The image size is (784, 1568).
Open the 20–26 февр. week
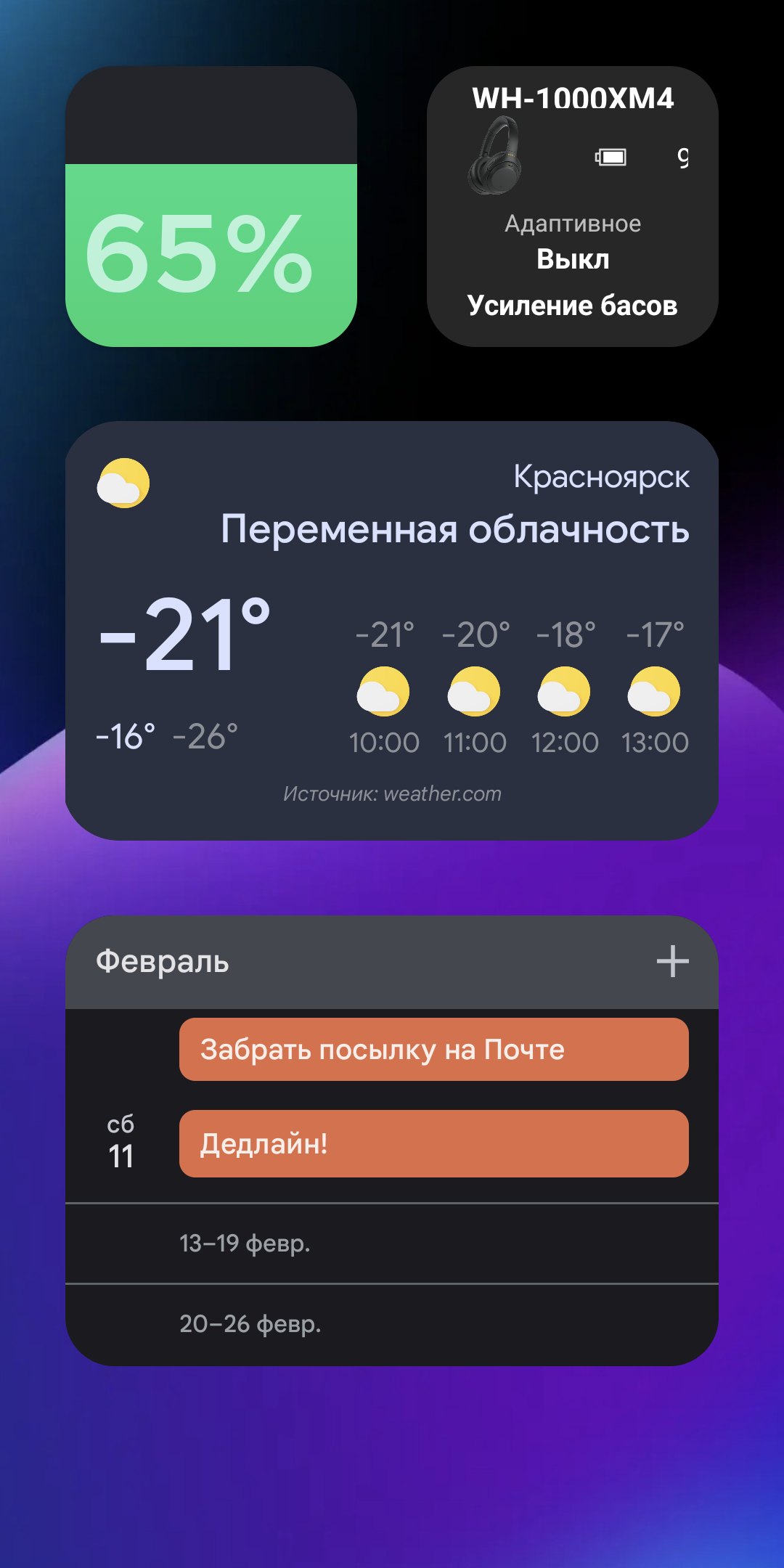[x=392, y=1324]
